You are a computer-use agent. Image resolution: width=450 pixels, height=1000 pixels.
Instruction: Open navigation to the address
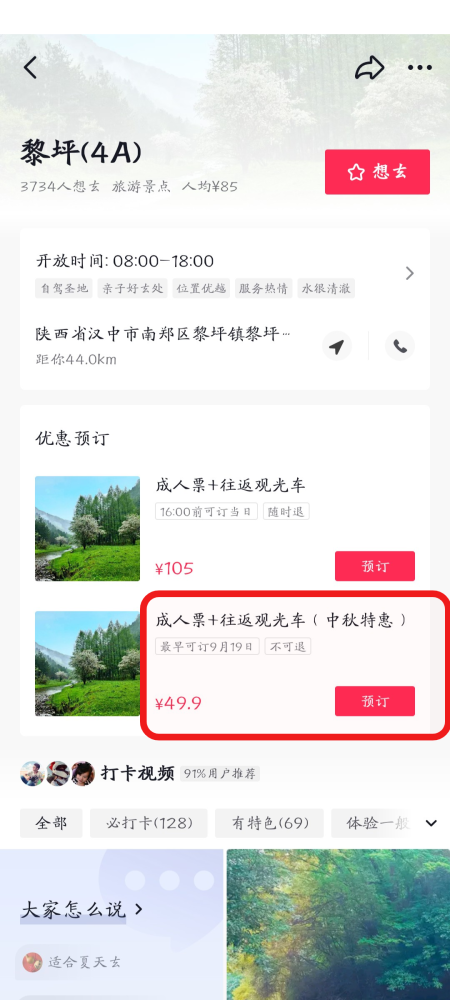337,346
